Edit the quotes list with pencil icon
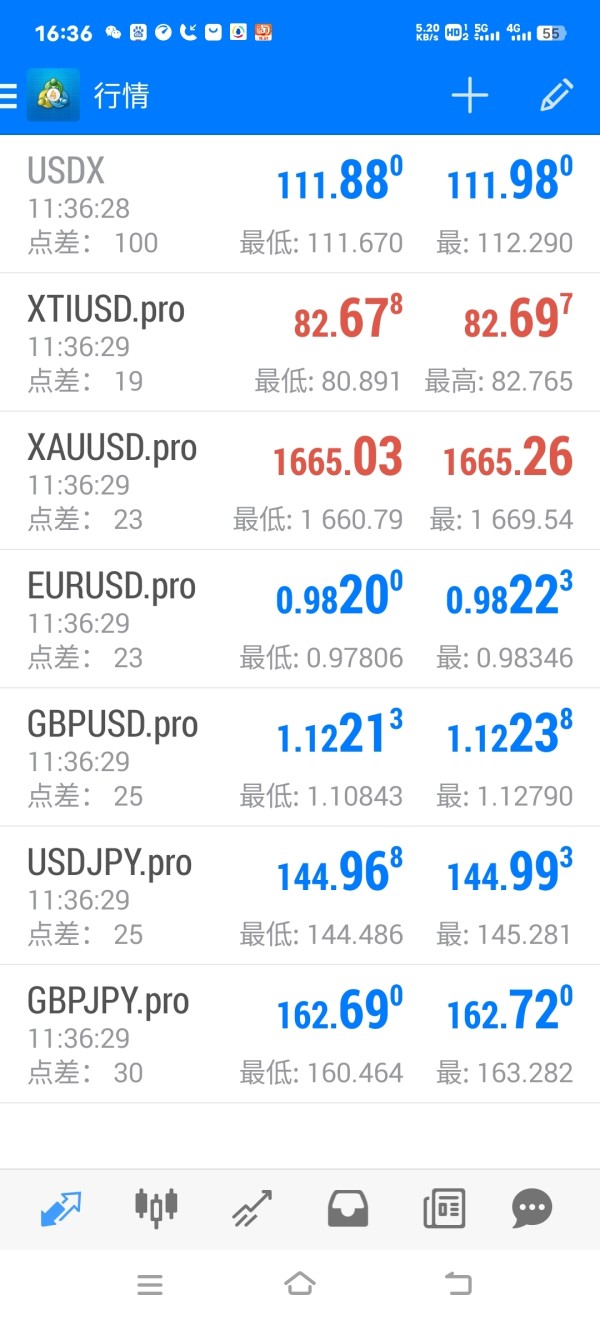The width and height of the screenshot is (600, 1320). point(556,96)
